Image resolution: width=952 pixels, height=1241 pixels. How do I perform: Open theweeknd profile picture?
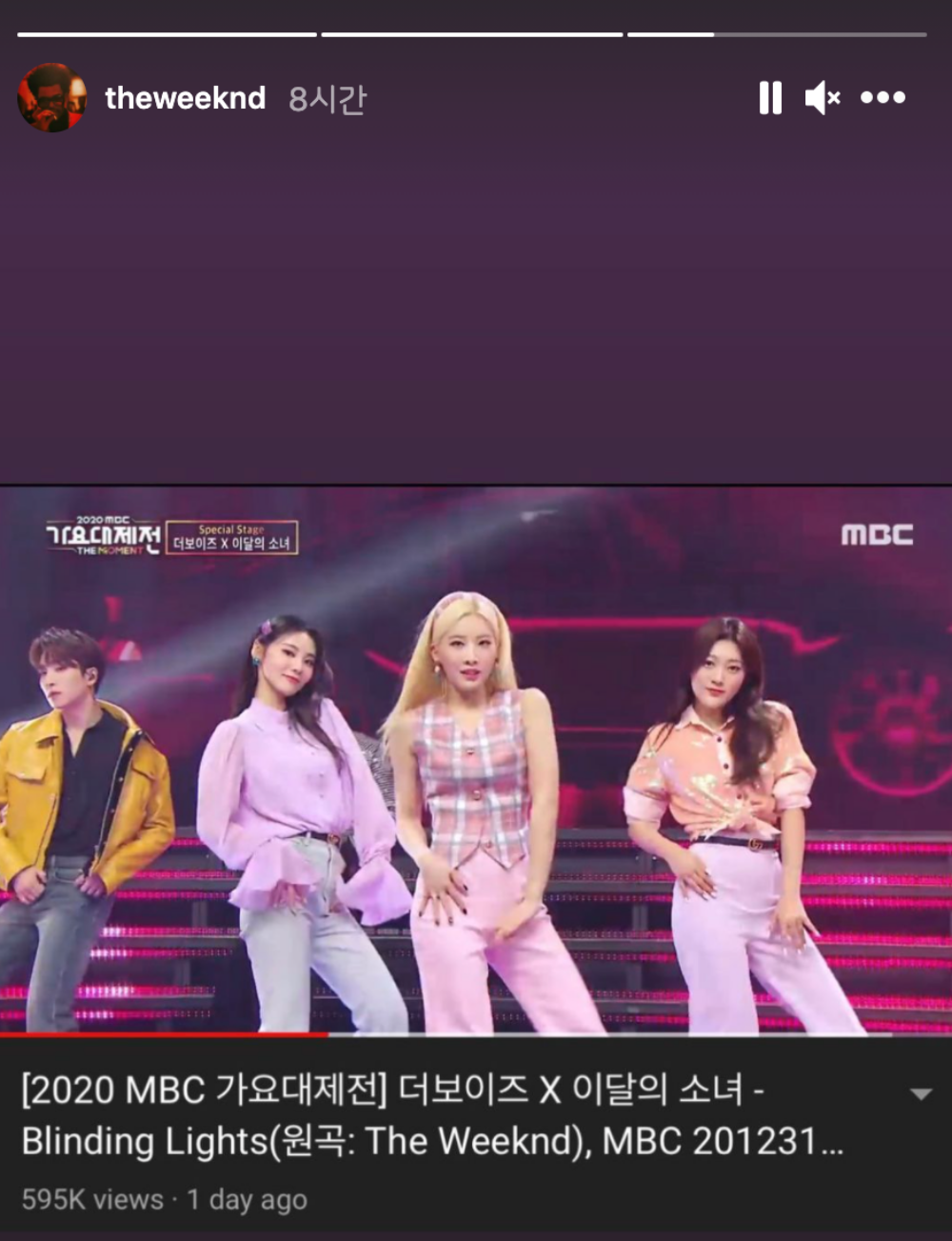(x=52, y=98)
